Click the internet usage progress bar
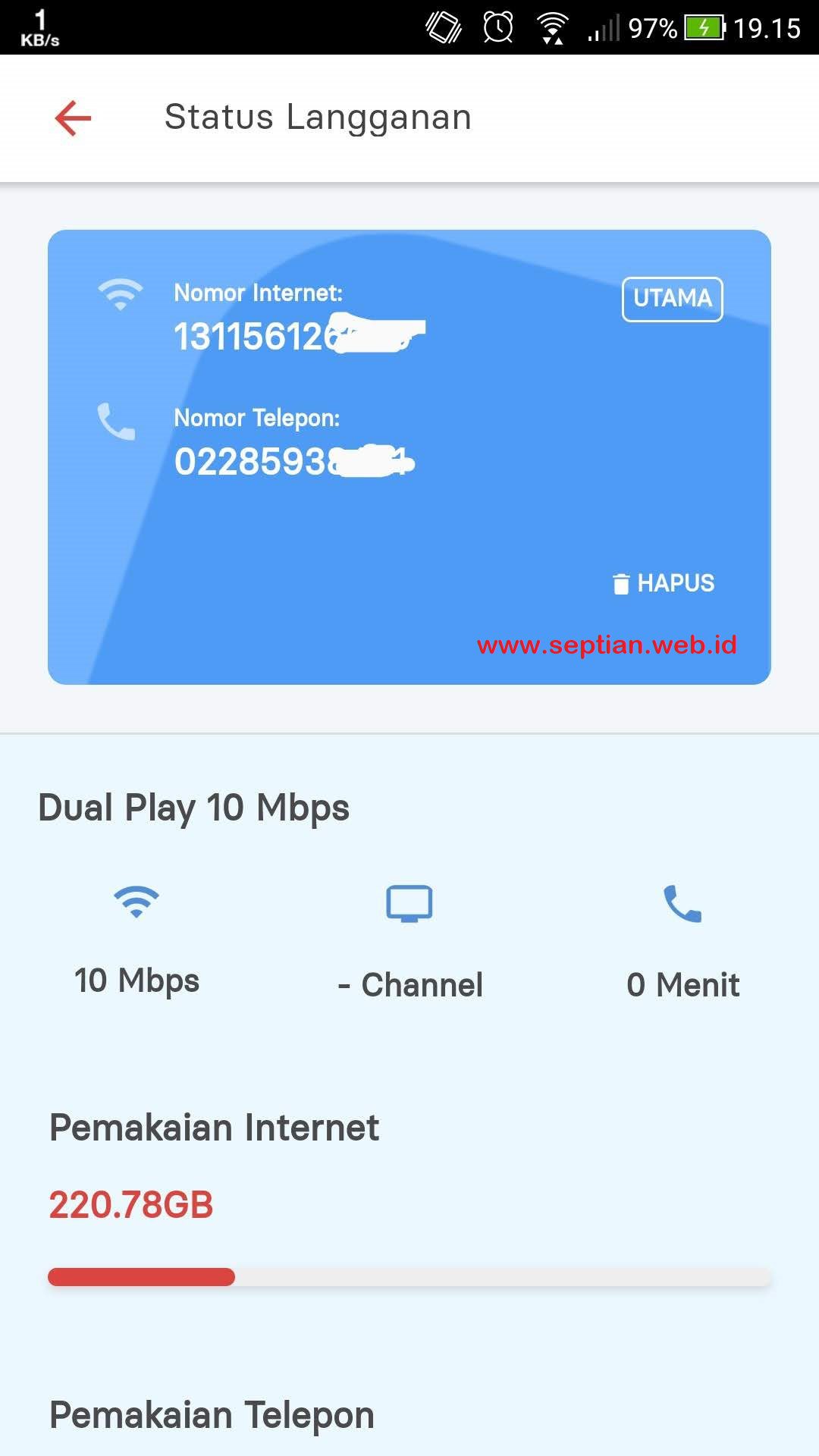This screenshot has width=819, height=1456. [409, 1276]
